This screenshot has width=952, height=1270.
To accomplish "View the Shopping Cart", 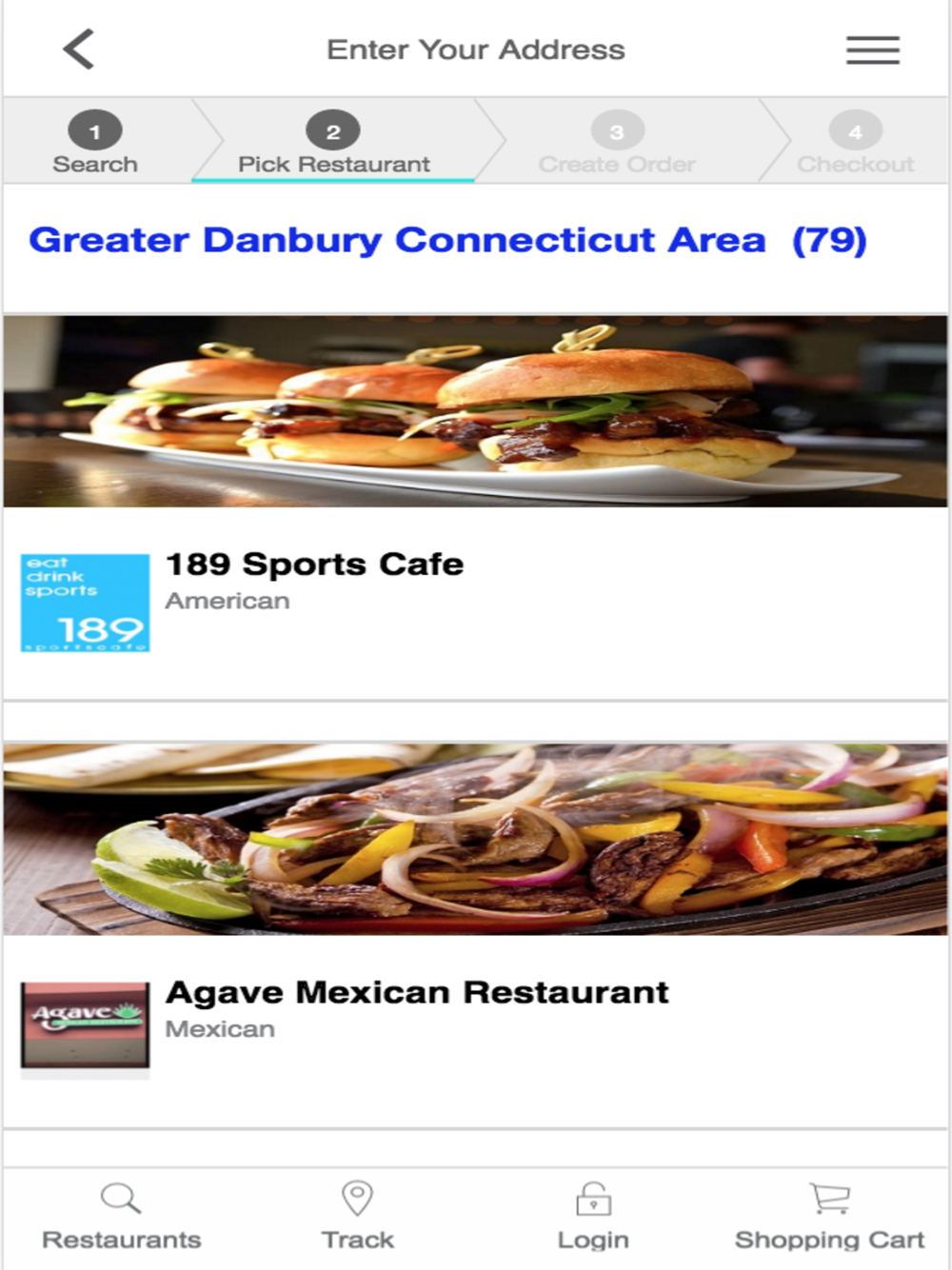I will point(829,1217).
